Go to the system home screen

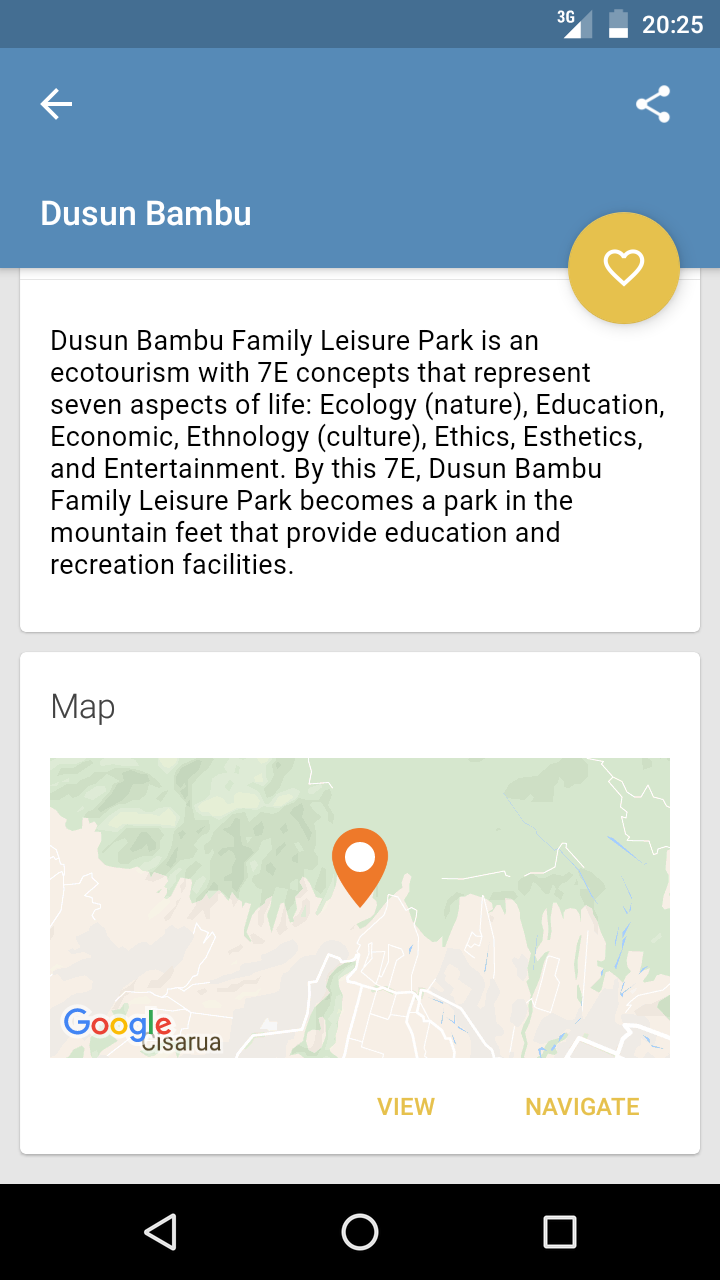[360, 1232]
